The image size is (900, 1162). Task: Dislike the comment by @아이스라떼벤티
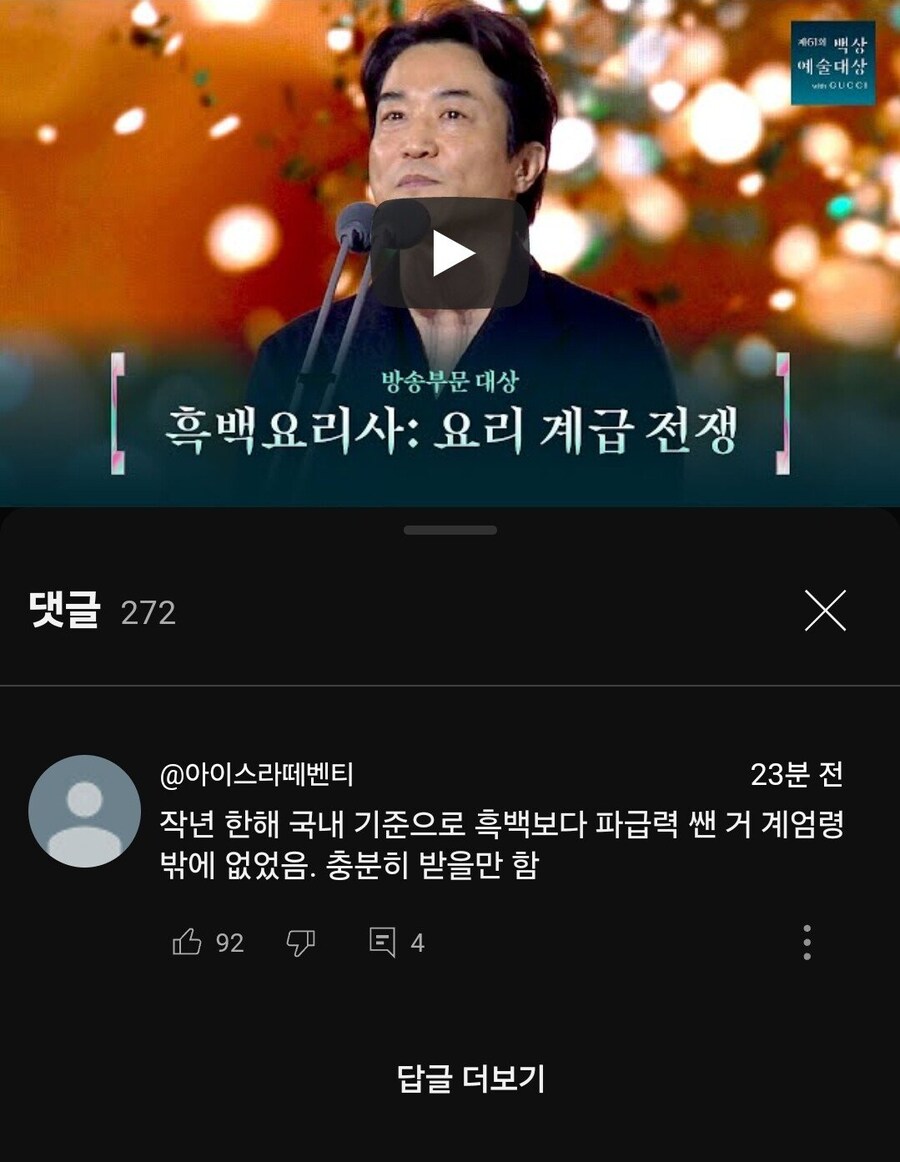tap(301, 942)
